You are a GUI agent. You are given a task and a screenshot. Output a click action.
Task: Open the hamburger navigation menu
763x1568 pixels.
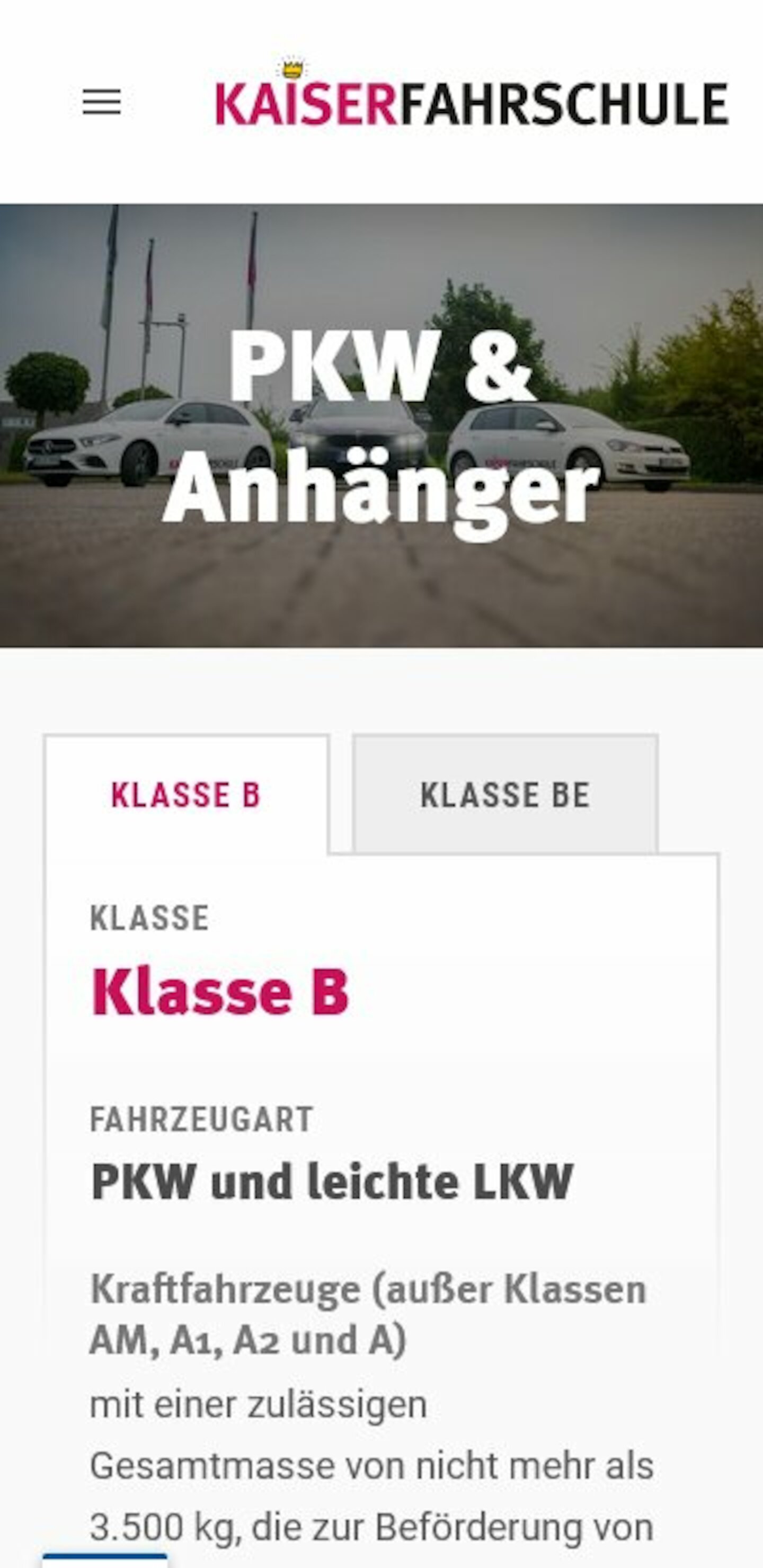pyautogui.click(x=102, y=102)
